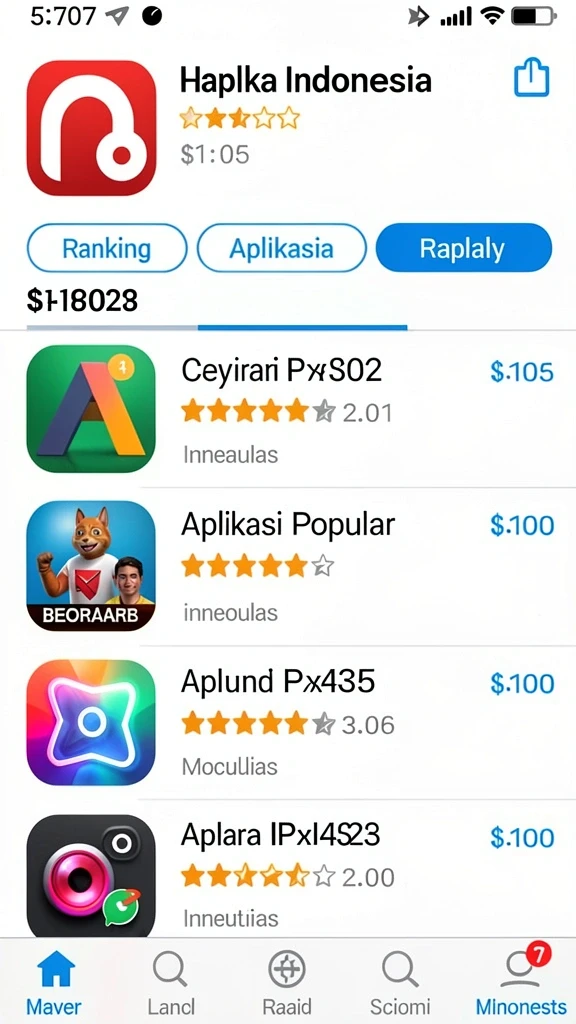Open the Minonests tab with badge

520,983
